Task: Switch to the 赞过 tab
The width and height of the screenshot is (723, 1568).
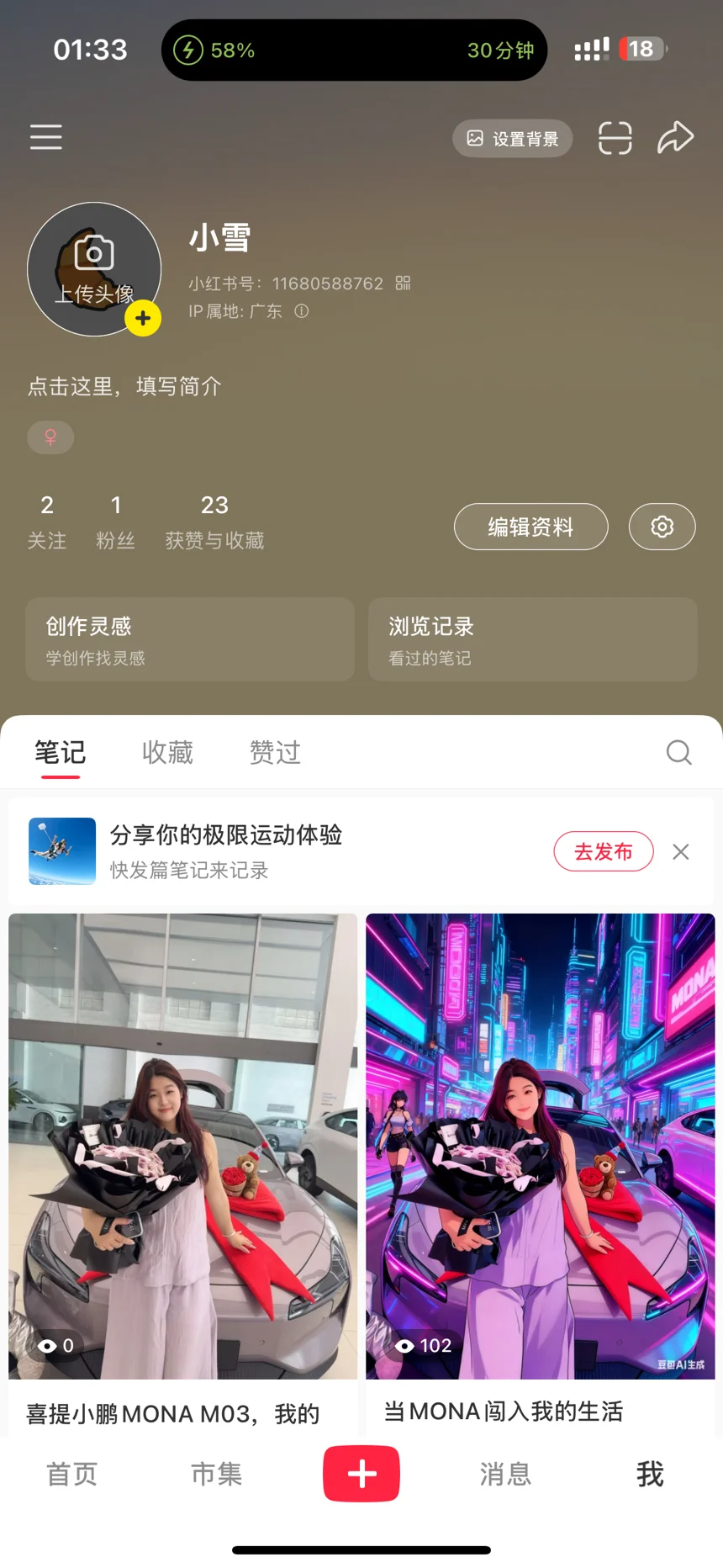Action: click(x=275, y=752)
